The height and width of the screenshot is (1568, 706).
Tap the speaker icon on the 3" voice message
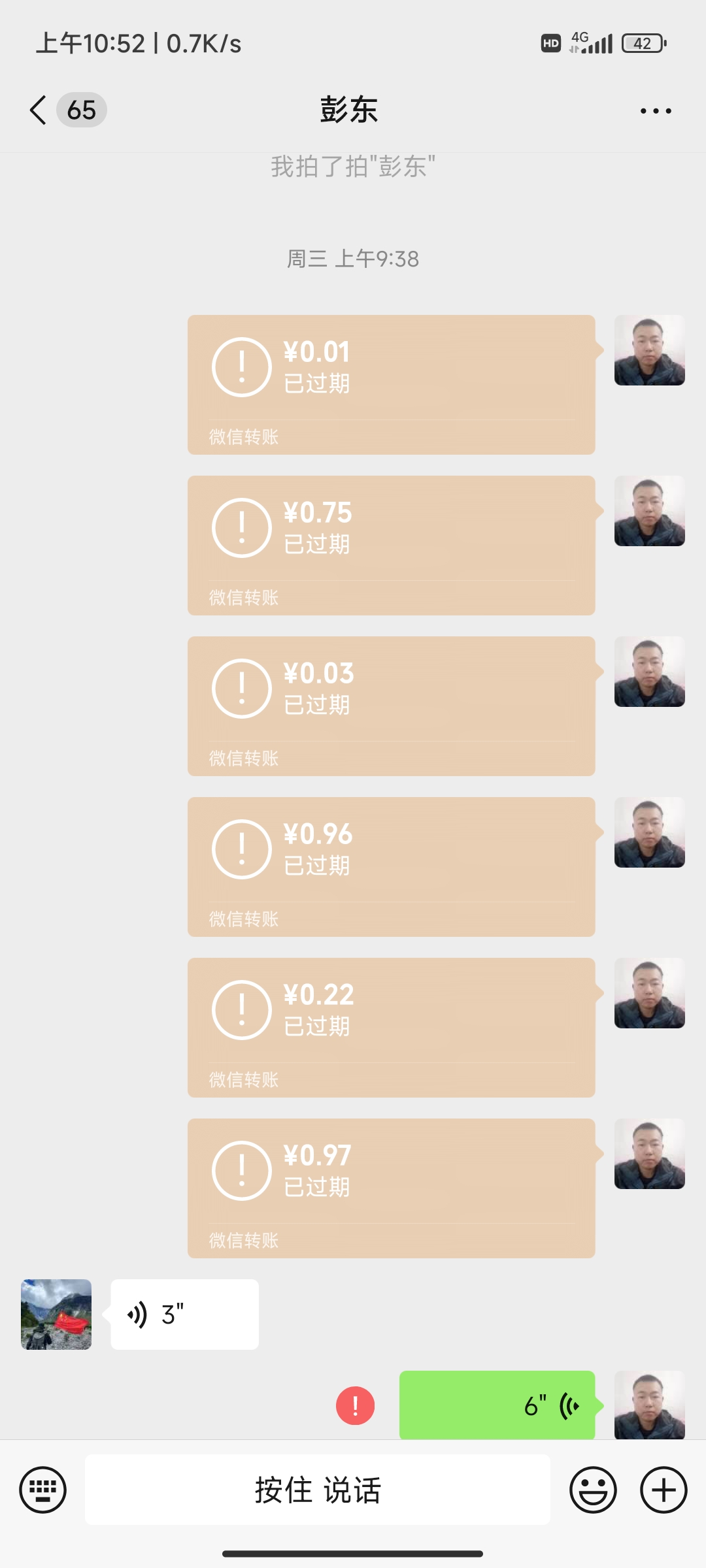click(x=137, y=1314)
